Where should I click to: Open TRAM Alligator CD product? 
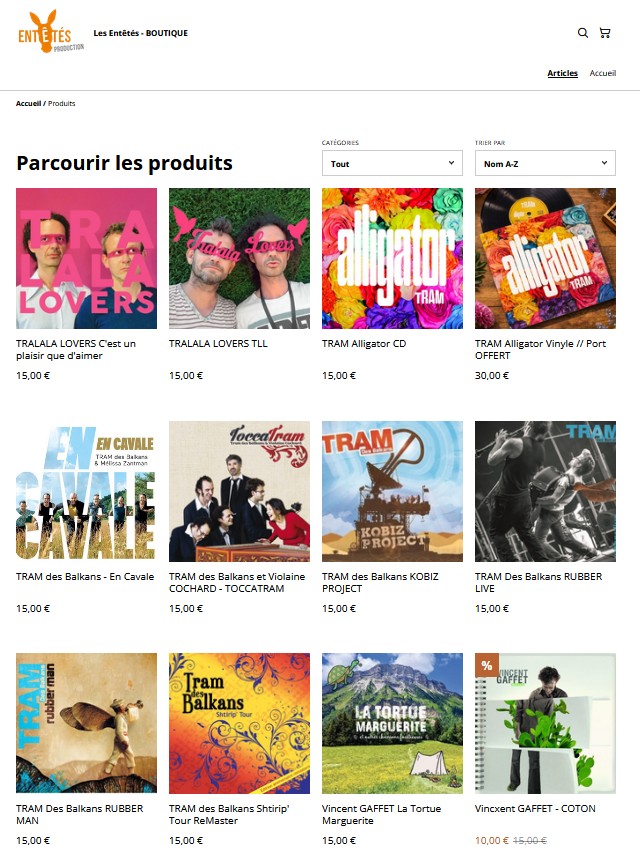(392, 259)
